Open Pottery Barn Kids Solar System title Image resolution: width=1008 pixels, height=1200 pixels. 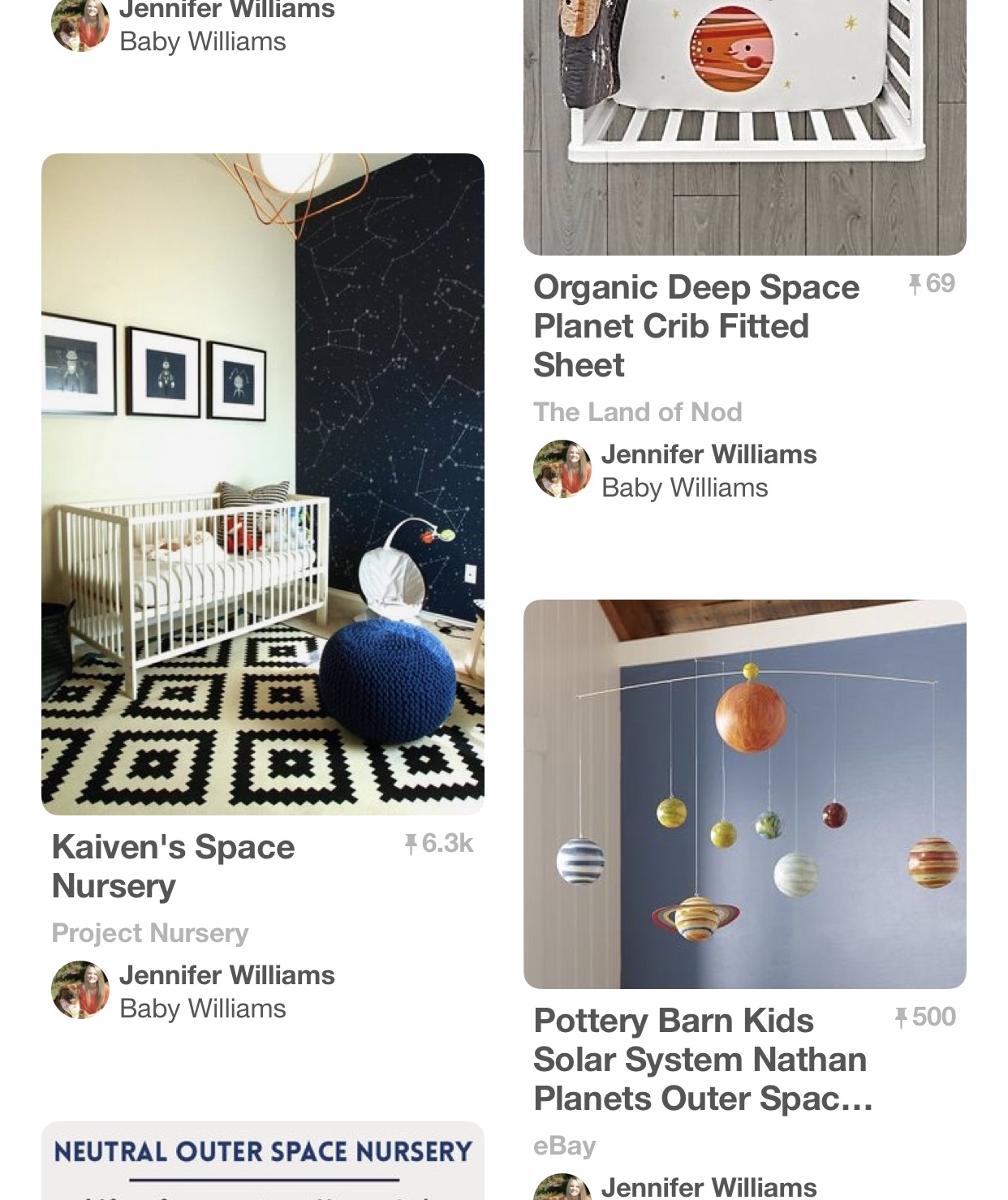coord(702,1059)
